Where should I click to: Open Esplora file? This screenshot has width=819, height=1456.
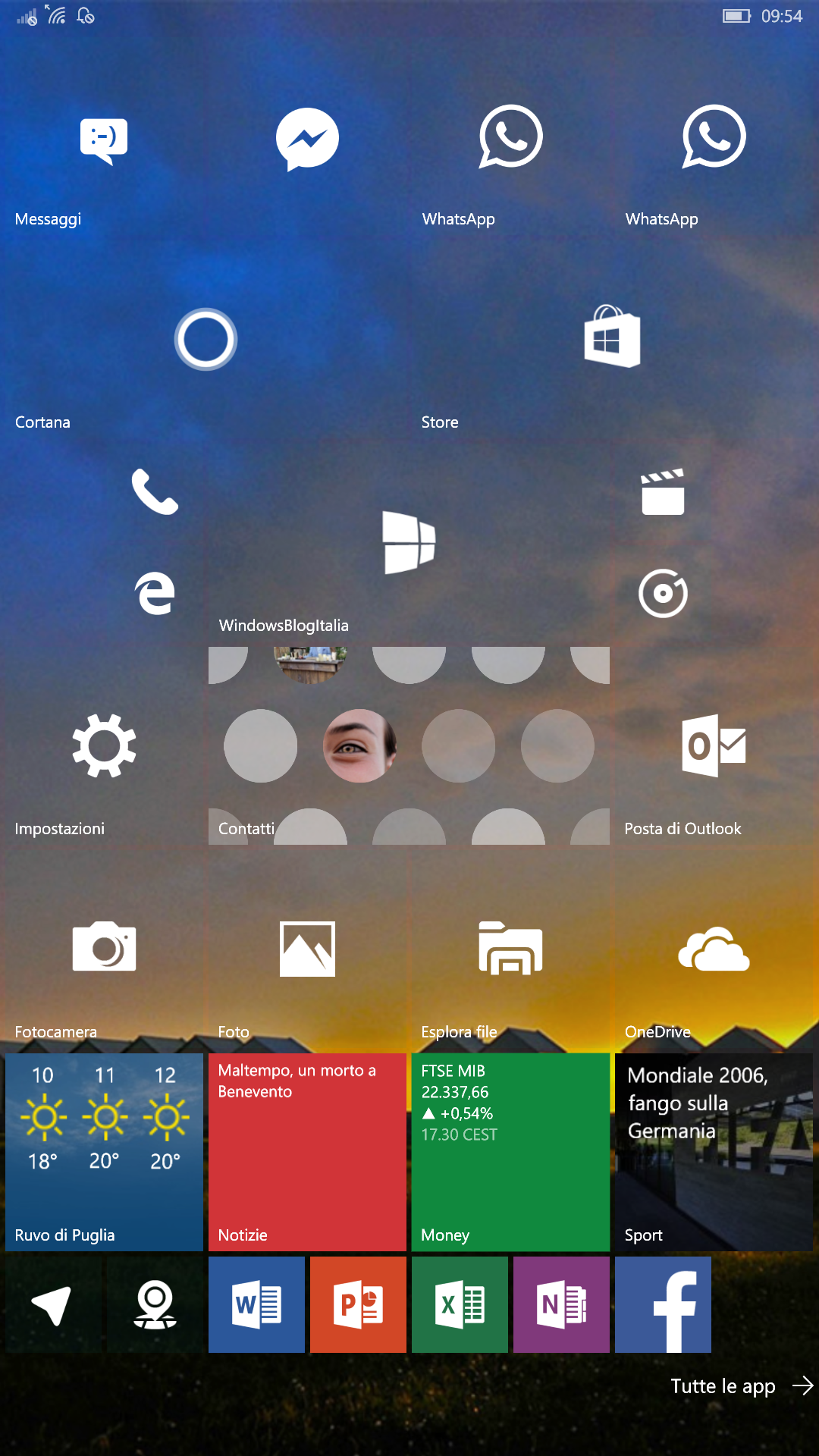tap(510, 949)
